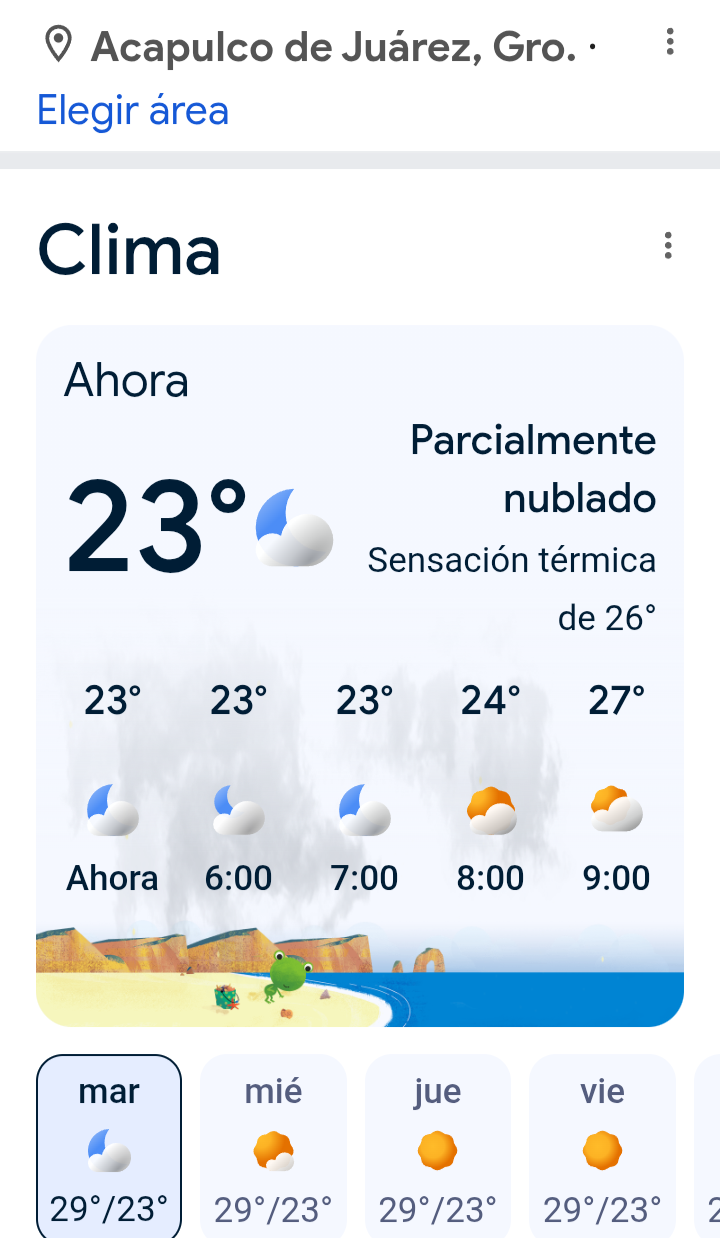Viewport: 720px width, 1238px height.
Task: Tap the Elegir área link
Action: click(x=133, y=110)
